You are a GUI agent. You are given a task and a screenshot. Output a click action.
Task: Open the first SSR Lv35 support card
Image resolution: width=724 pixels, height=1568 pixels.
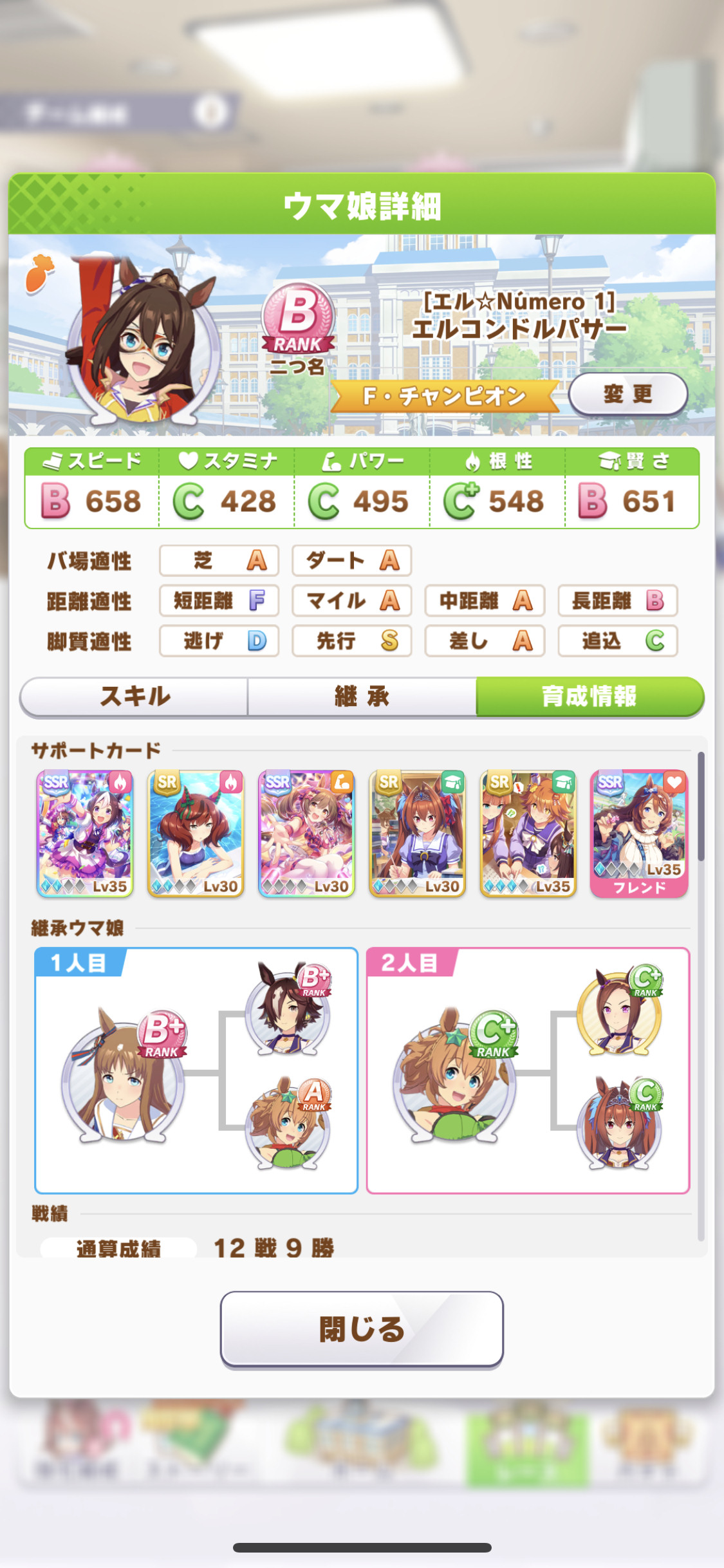[x=85, y=834]
